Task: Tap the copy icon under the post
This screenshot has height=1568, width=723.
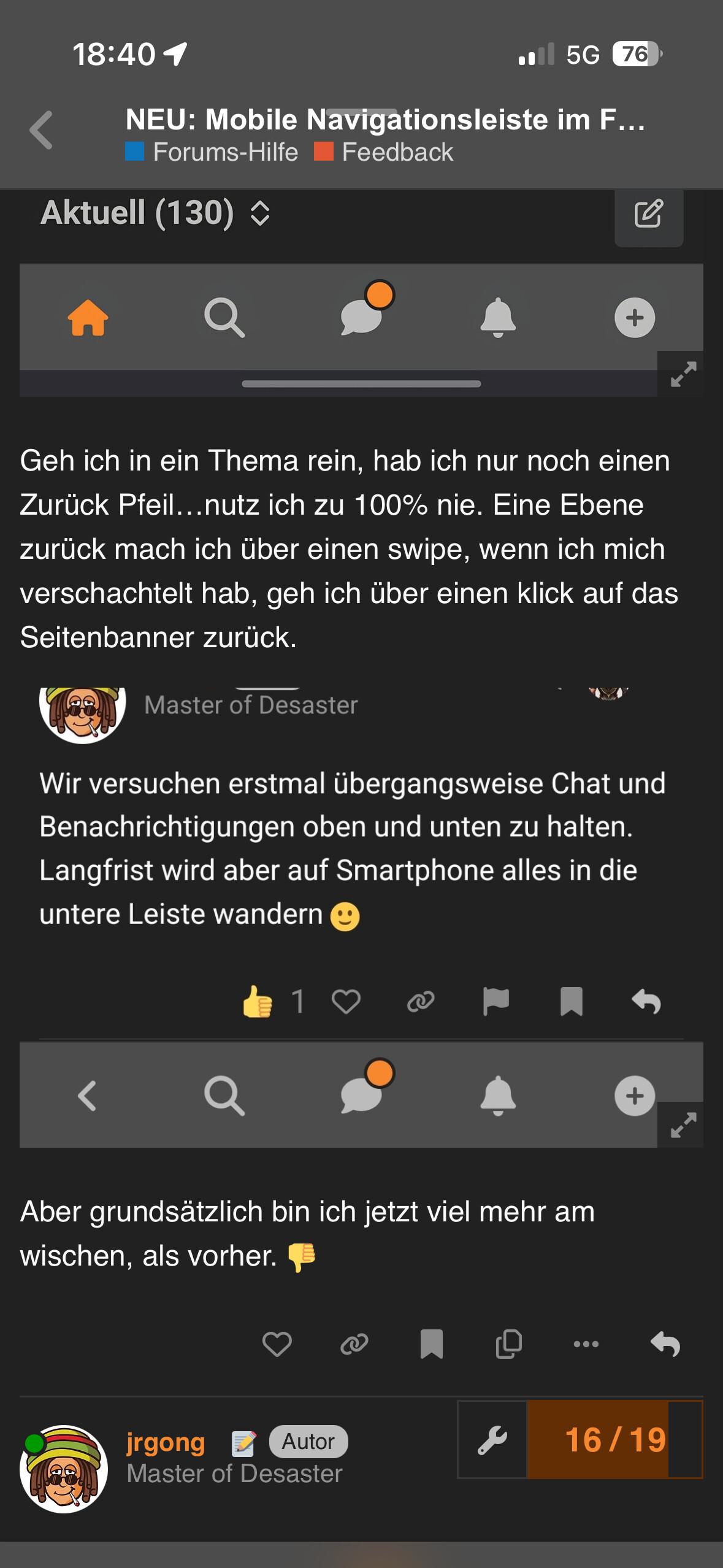Action: [508, 1344]
